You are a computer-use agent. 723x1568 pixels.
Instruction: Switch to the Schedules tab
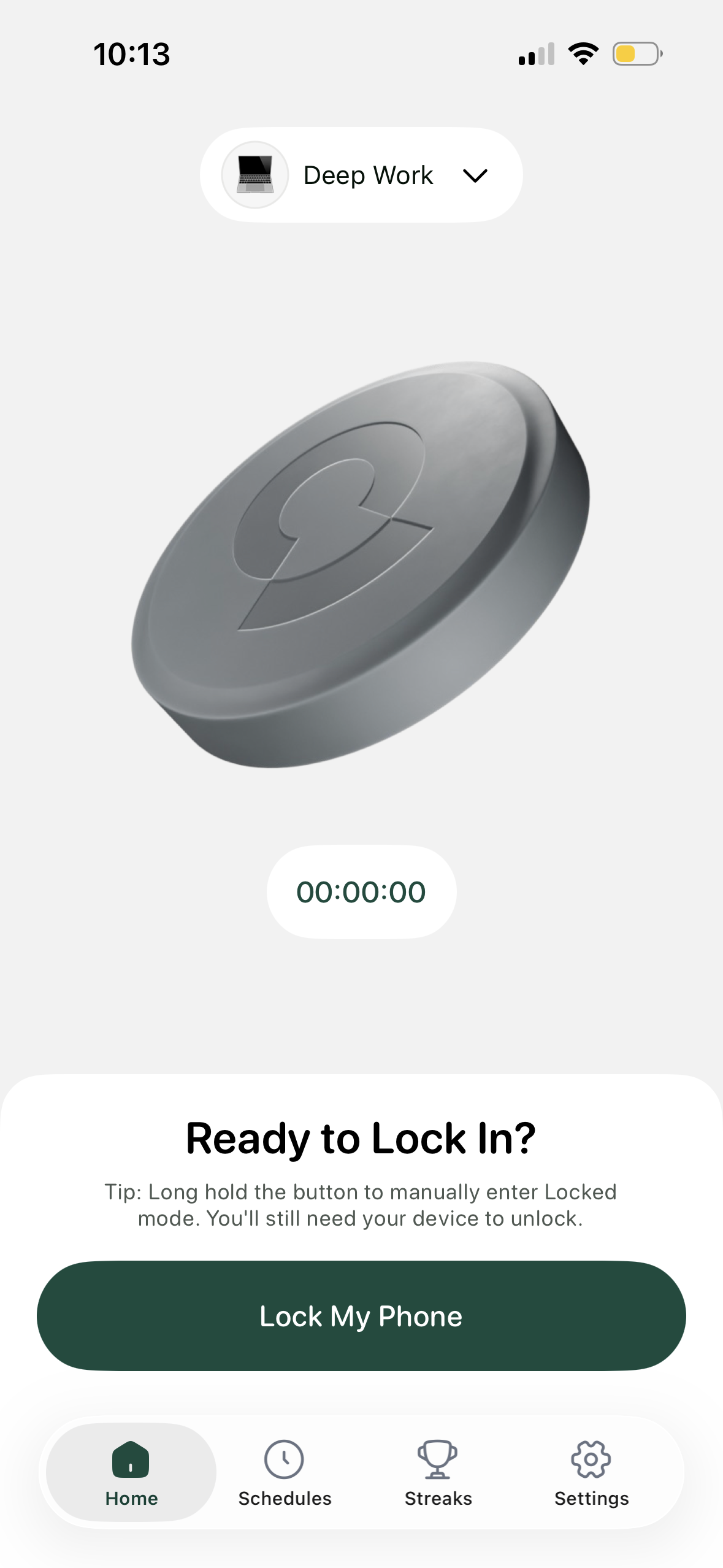coord(285,1472)
